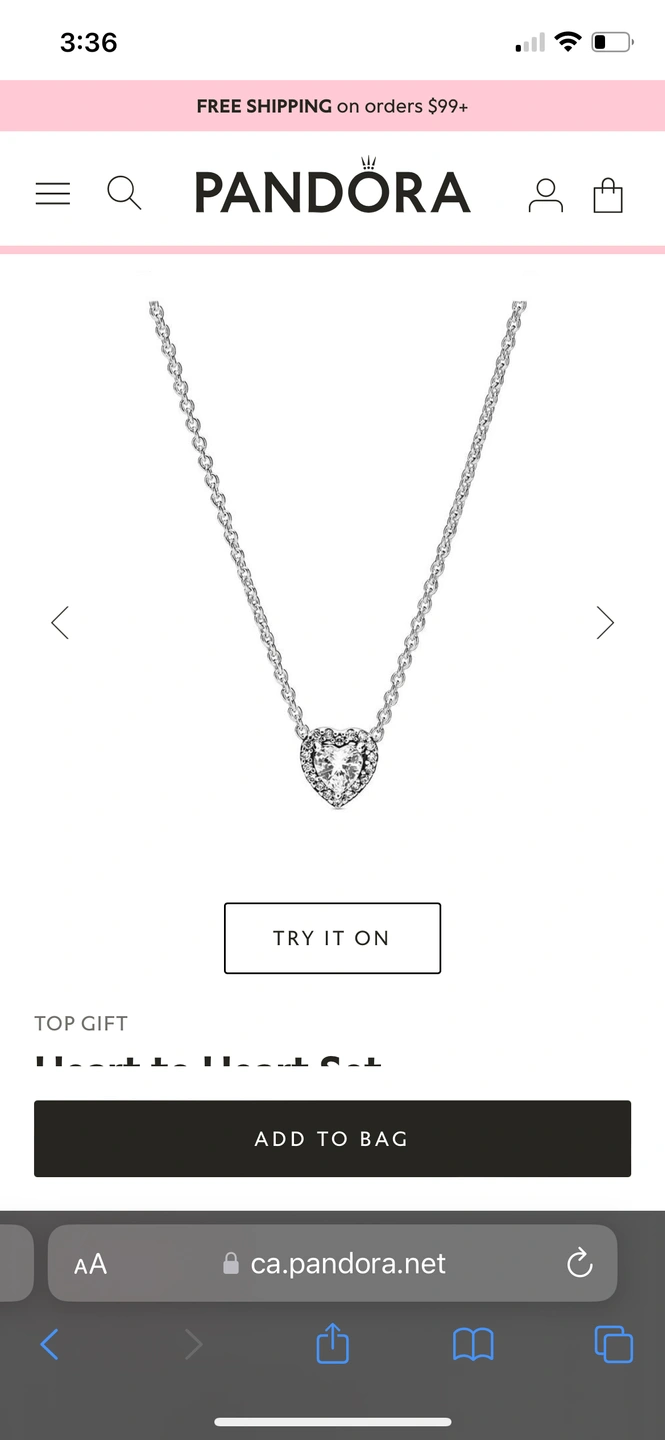Image resolution: width=665 pixels, height=1440 pixels.
Task: Show the next product image
Action: (604, 622)
